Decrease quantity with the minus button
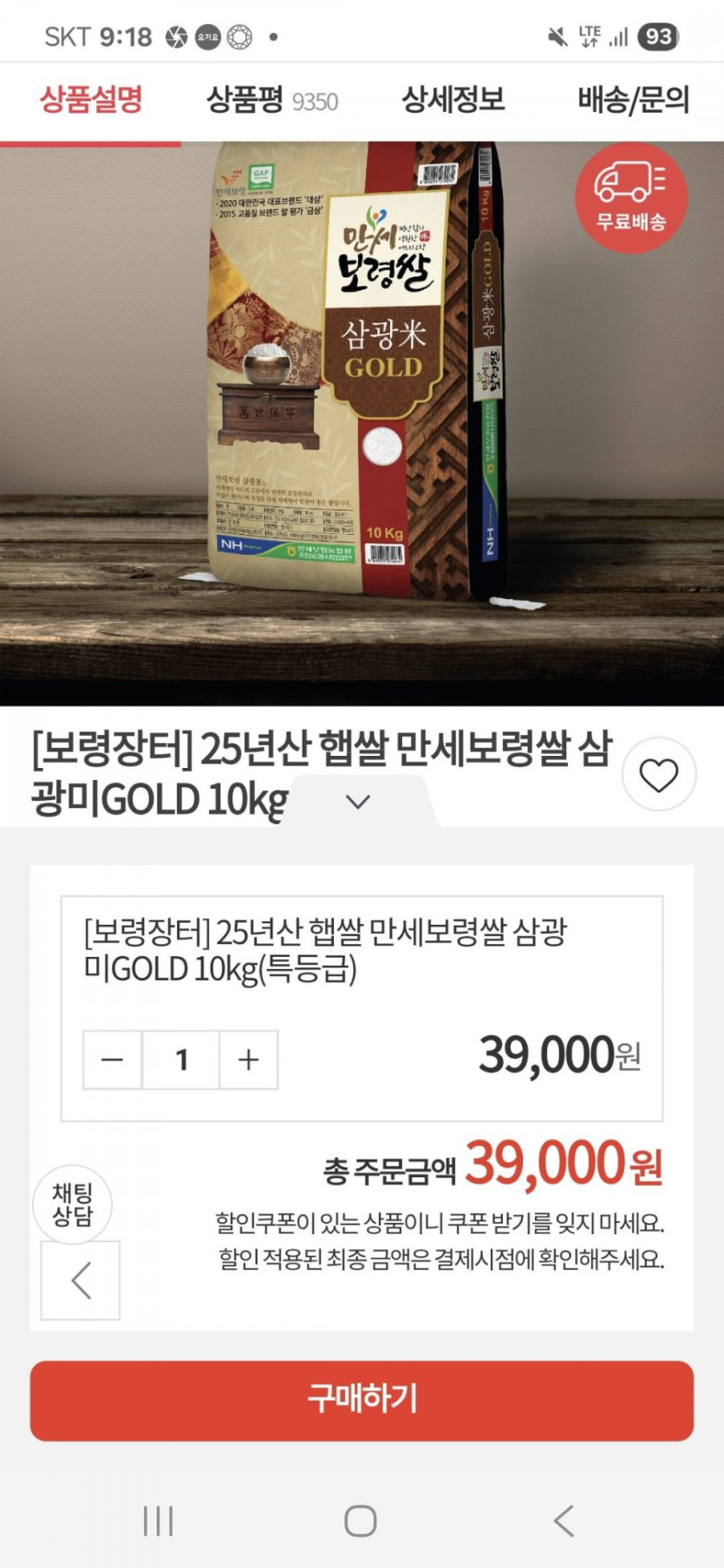The height and width of the screenshot is (1568, 724). click(113, 1059)
